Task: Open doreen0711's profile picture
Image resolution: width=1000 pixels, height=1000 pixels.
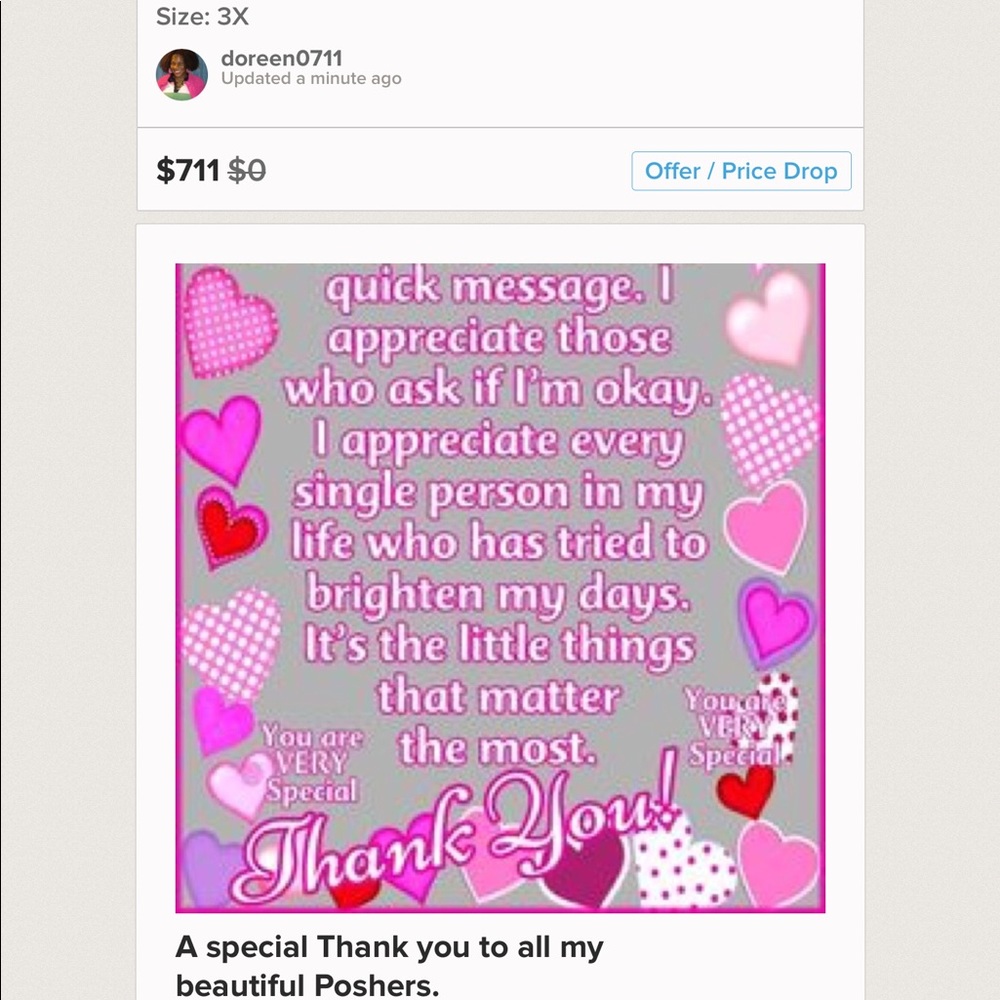Action: pos(182,75)
